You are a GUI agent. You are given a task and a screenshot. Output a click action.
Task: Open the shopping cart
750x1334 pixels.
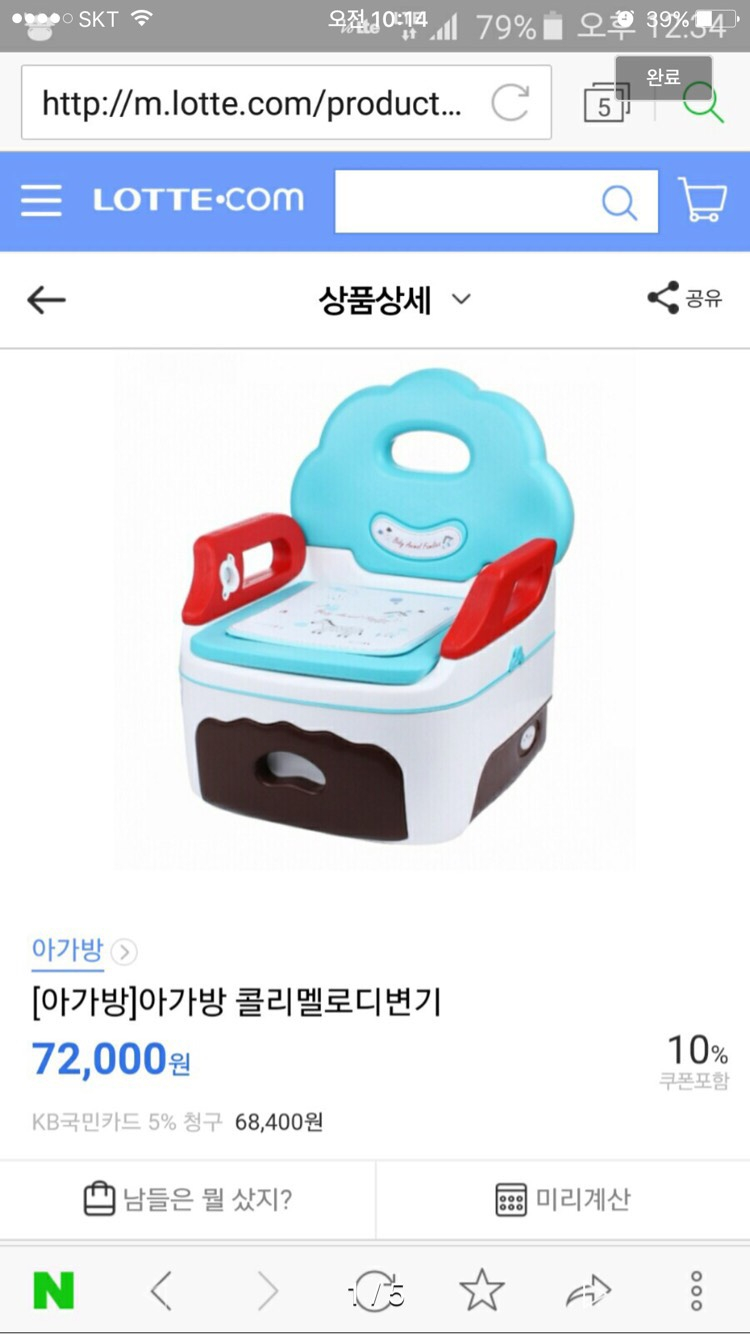702,200
